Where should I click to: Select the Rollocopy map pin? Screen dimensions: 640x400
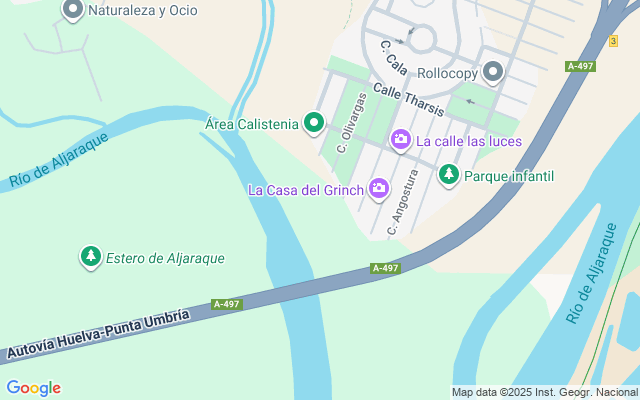(492, 71)
